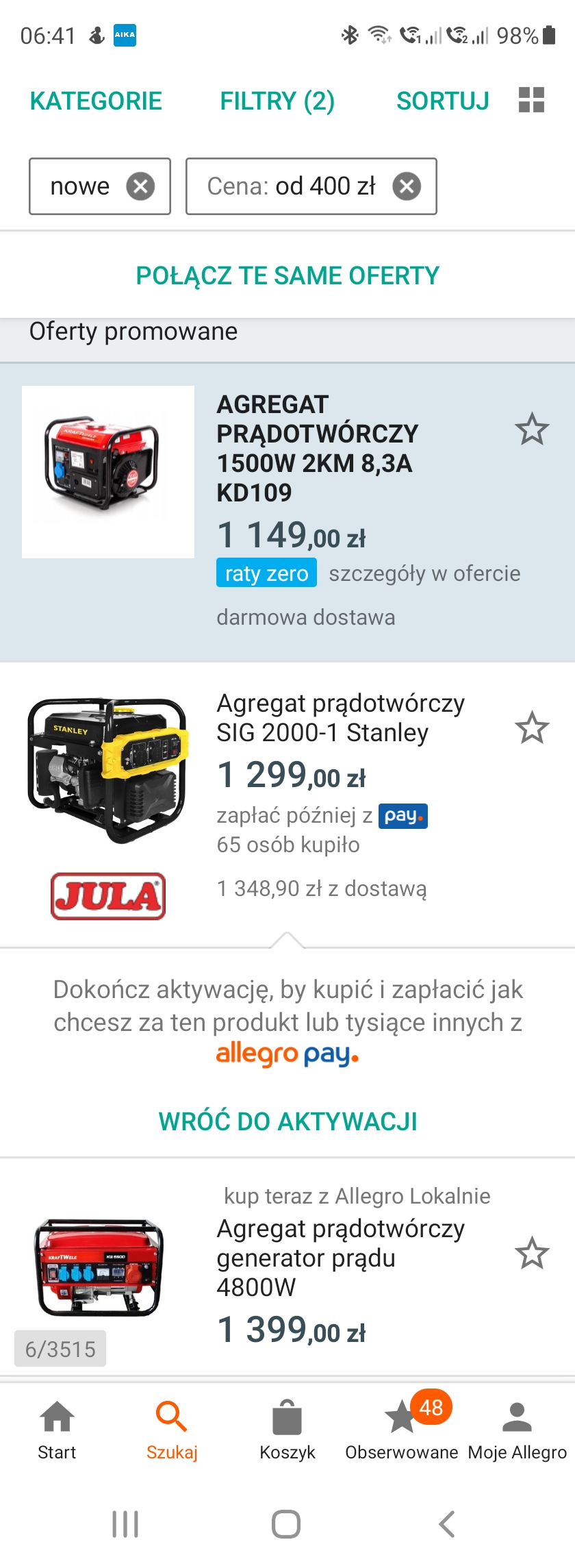Add KD109 generator to watched items
The height and width of the screenshot is (1568, 575).
pos(532,430)
